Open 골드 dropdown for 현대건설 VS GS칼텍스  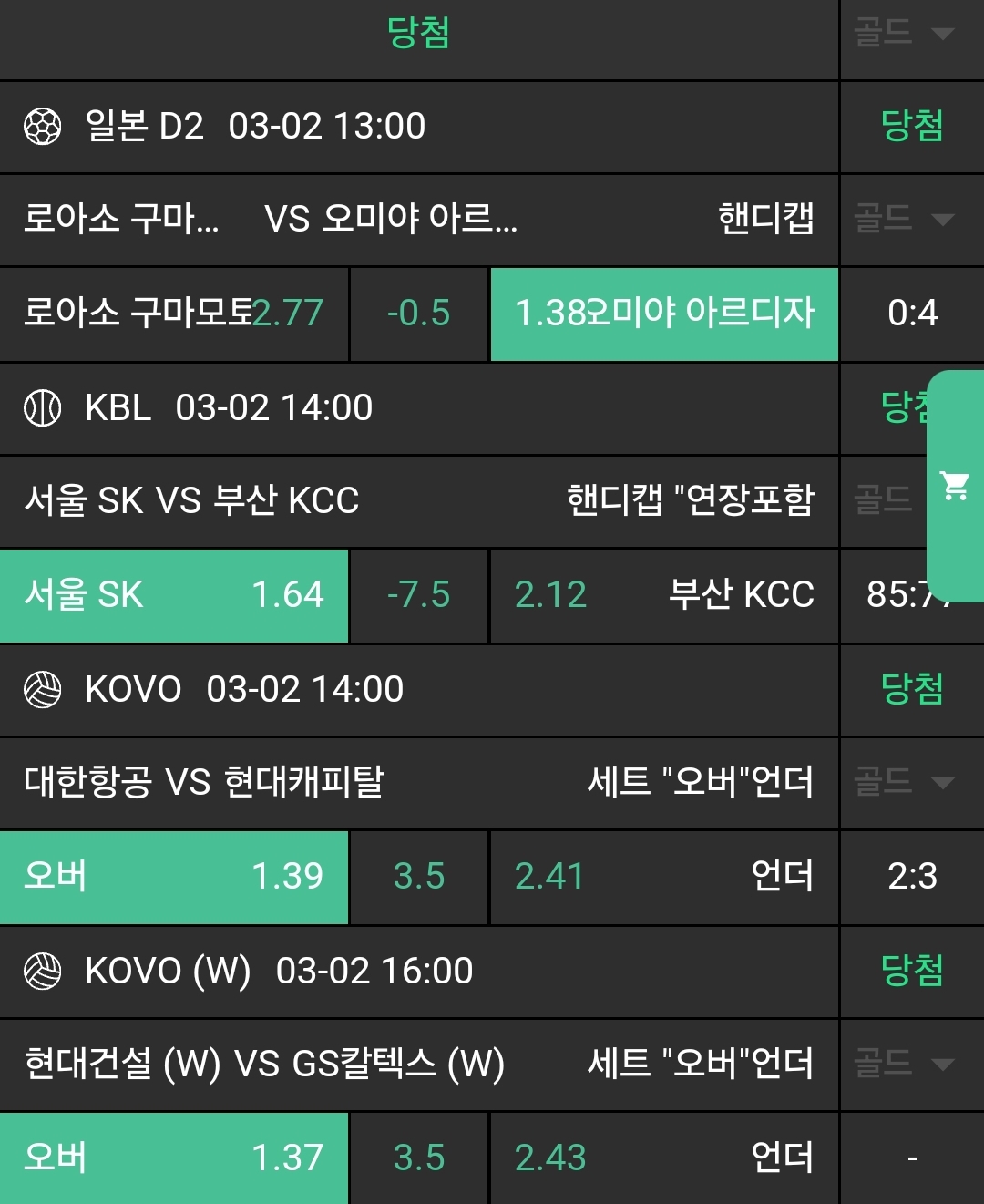coord(904,1064)
